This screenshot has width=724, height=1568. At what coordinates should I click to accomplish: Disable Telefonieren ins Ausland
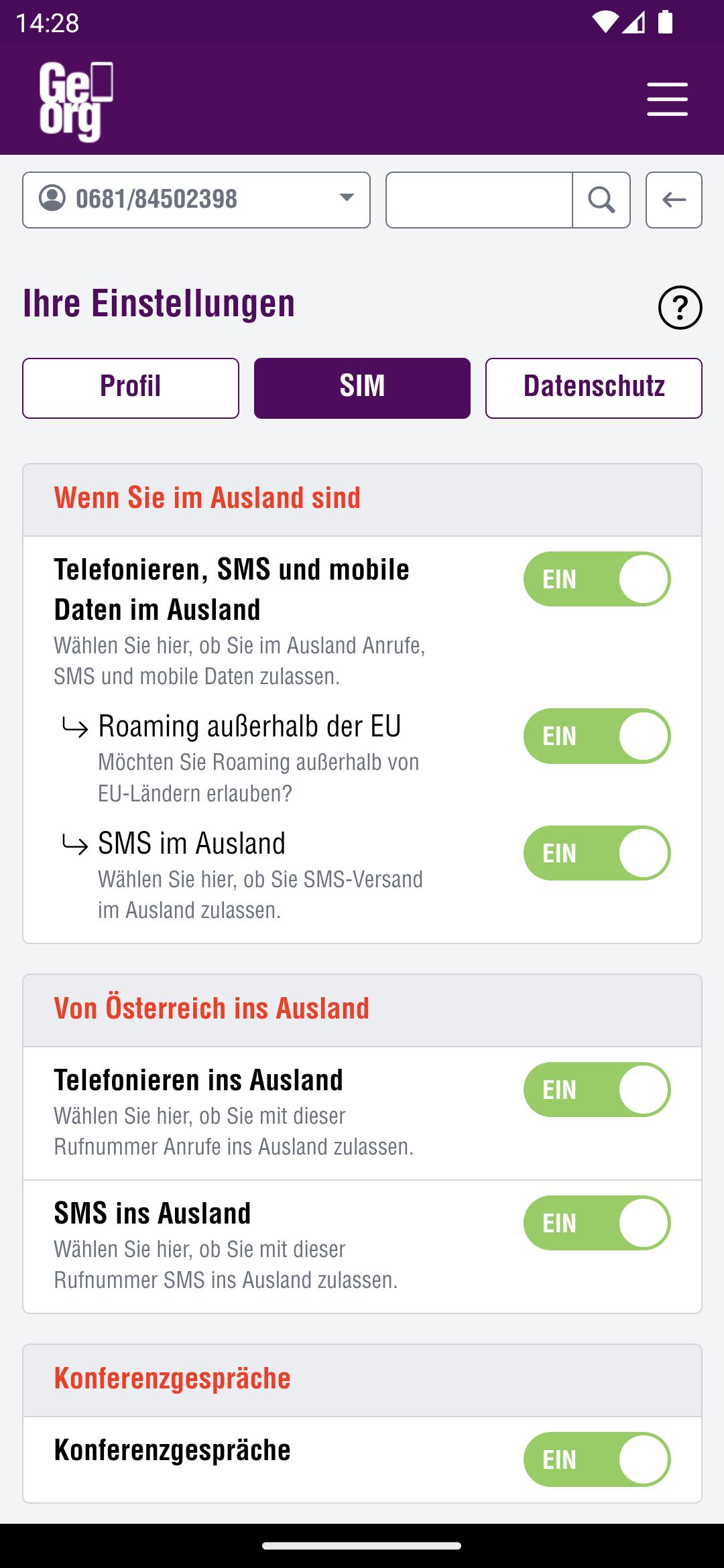coord(597,1090)
